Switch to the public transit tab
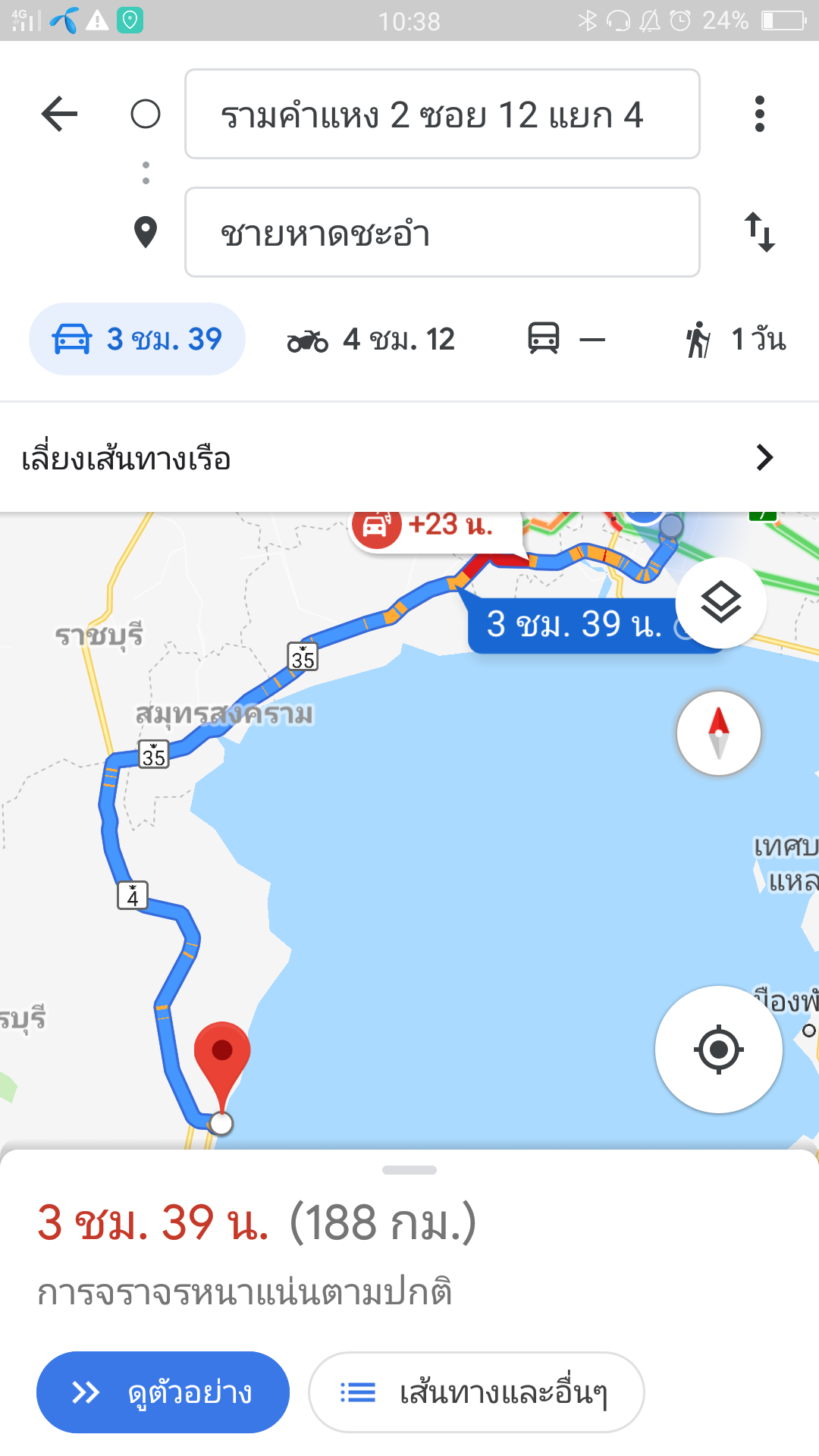 (566, 339)
